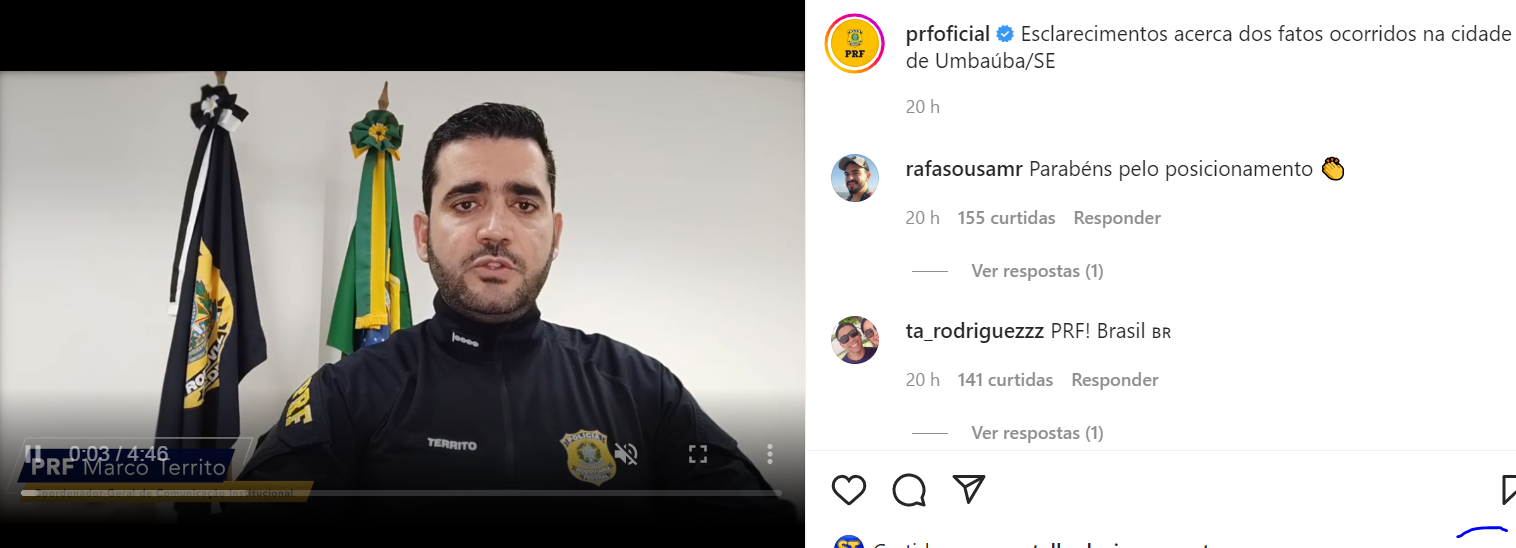This screenshot has width=1516, height=548.
Task: Open the prfoficial username link
Action: [947, 34]
